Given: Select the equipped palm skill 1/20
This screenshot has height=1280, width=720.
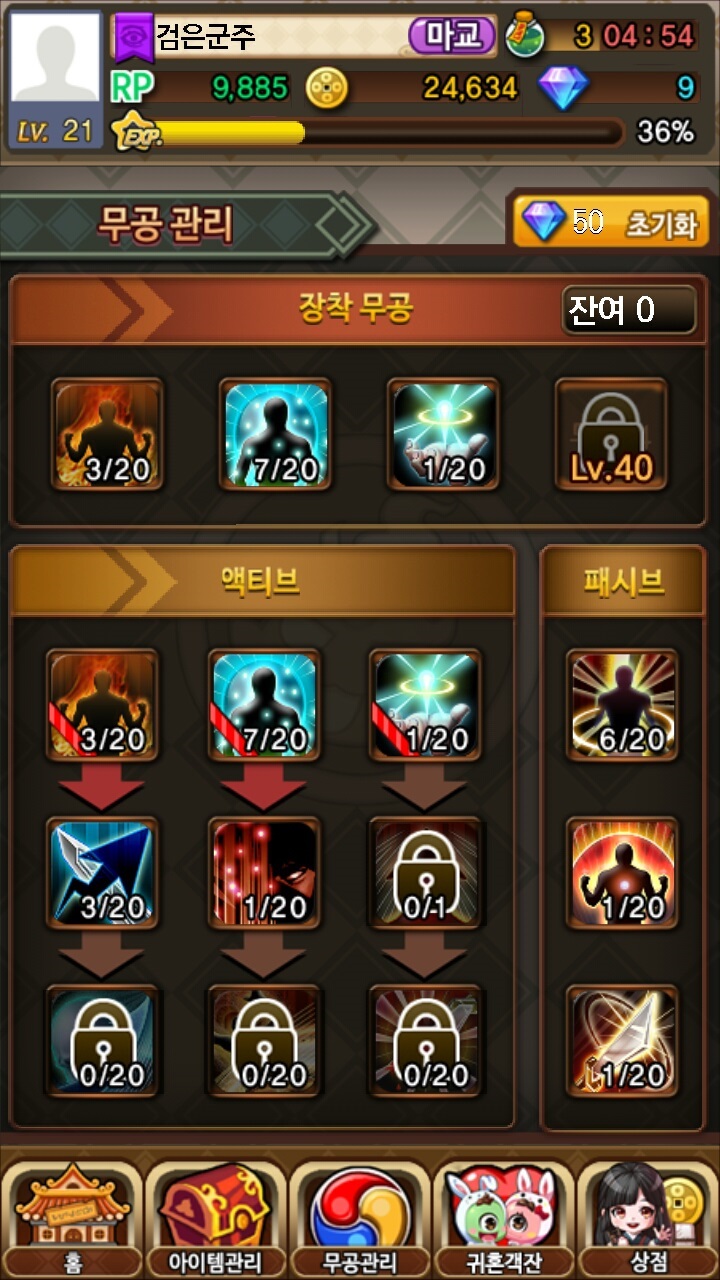Looking at the screenshot, I should [443, 434].
